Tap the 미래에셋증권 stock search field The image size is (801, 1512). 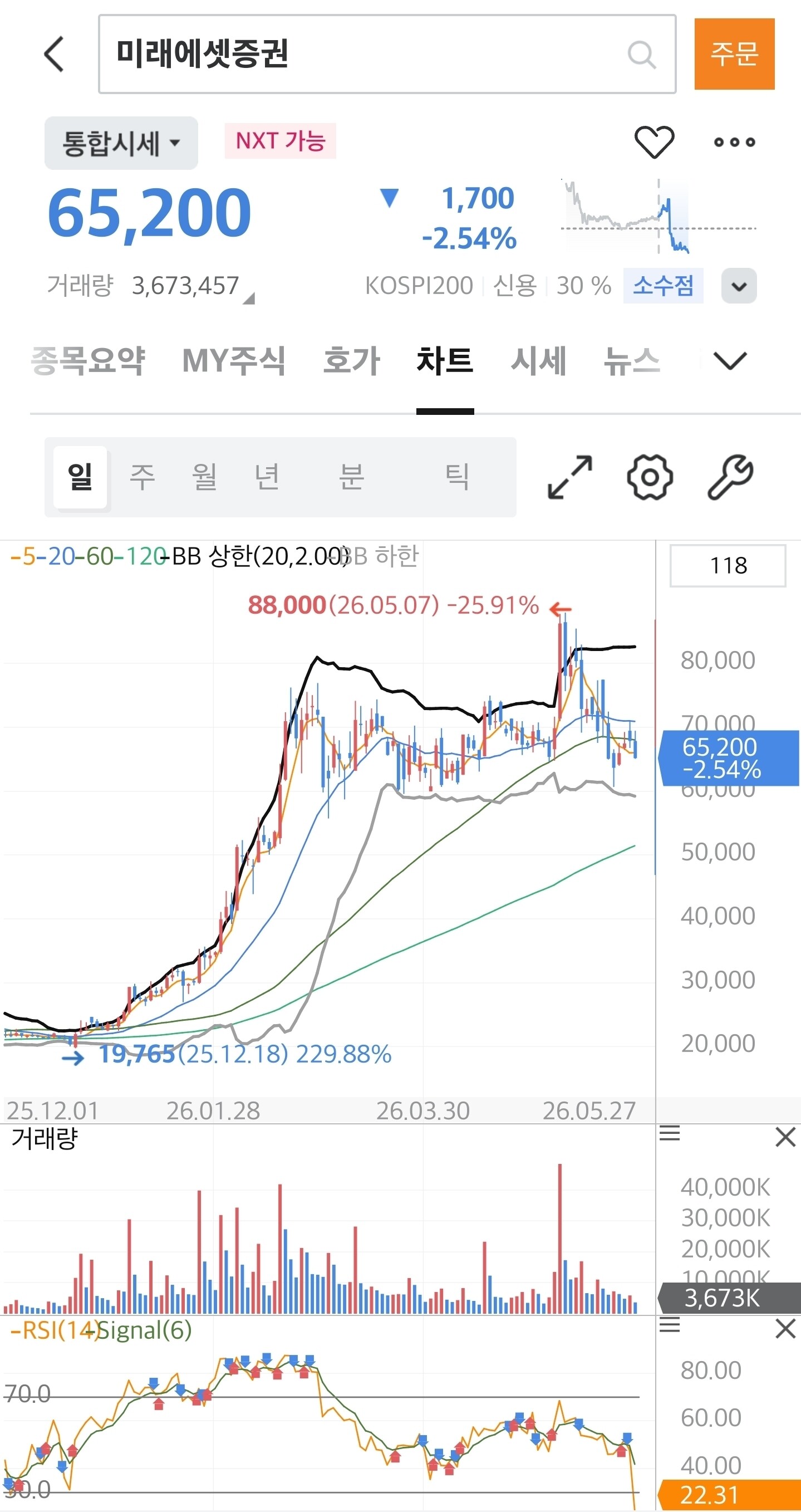point(387,54)
